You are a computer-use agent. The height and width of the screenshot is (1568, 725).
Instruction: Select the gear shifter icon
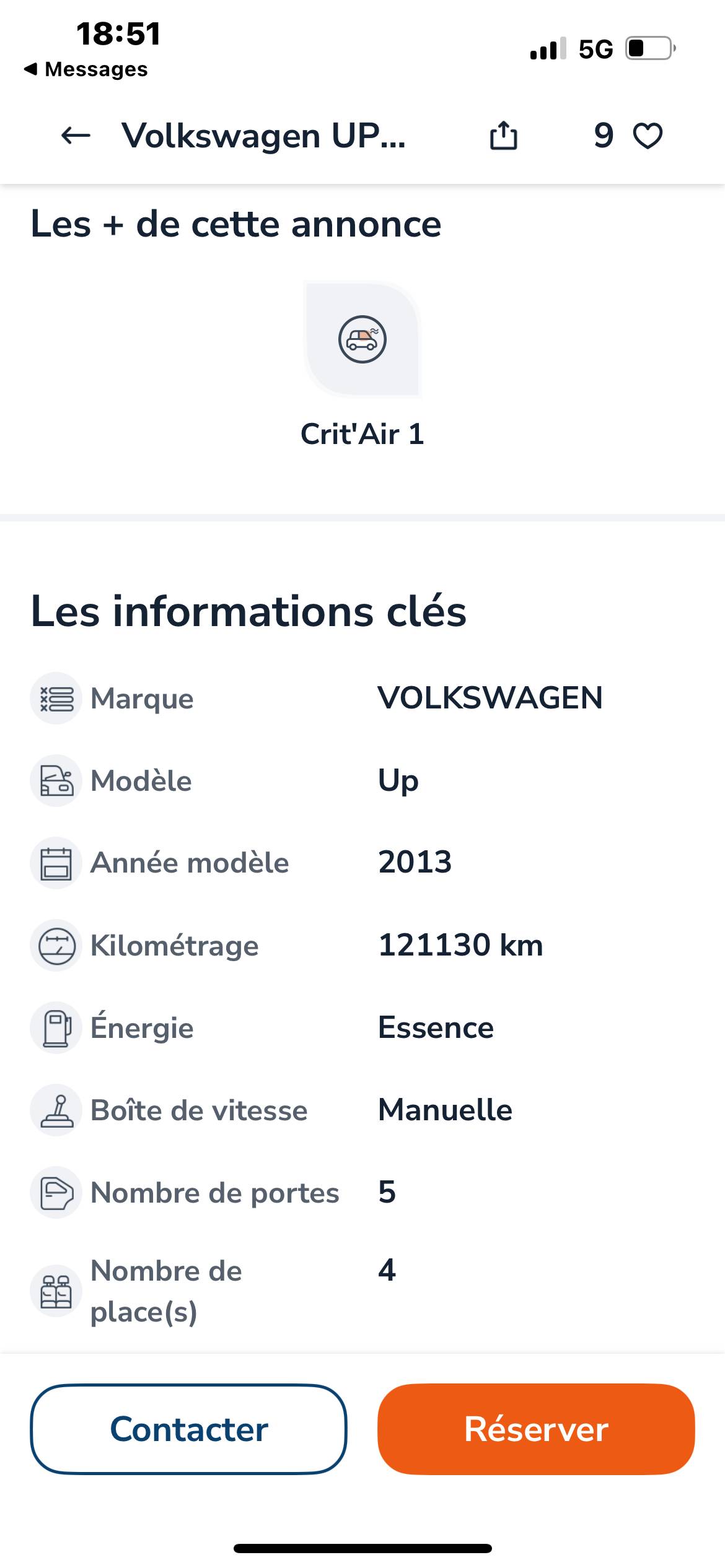point(56,1110)
